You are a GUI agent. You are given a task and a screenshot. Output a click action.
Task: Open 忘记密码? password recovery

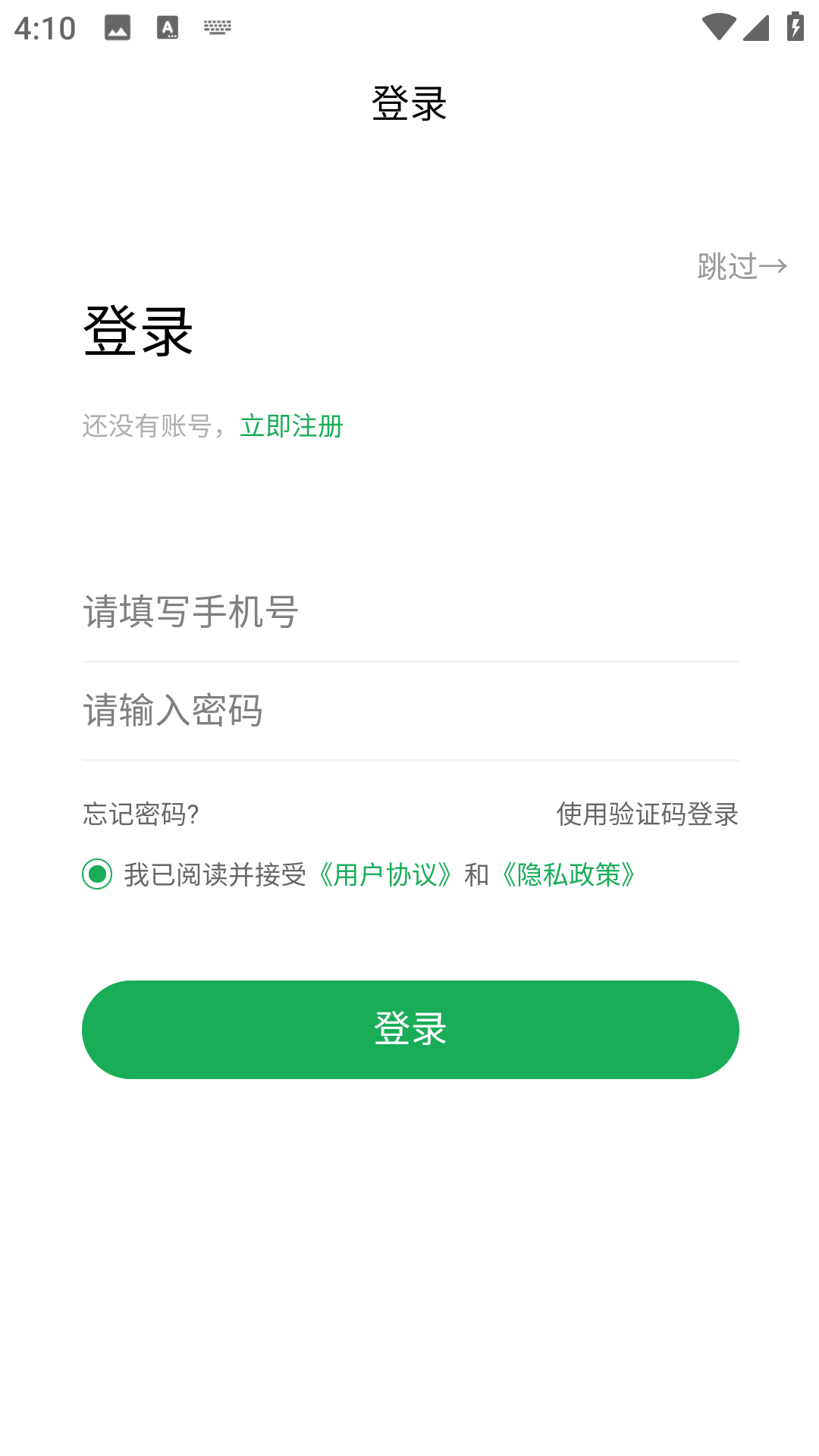coord(141,814)
